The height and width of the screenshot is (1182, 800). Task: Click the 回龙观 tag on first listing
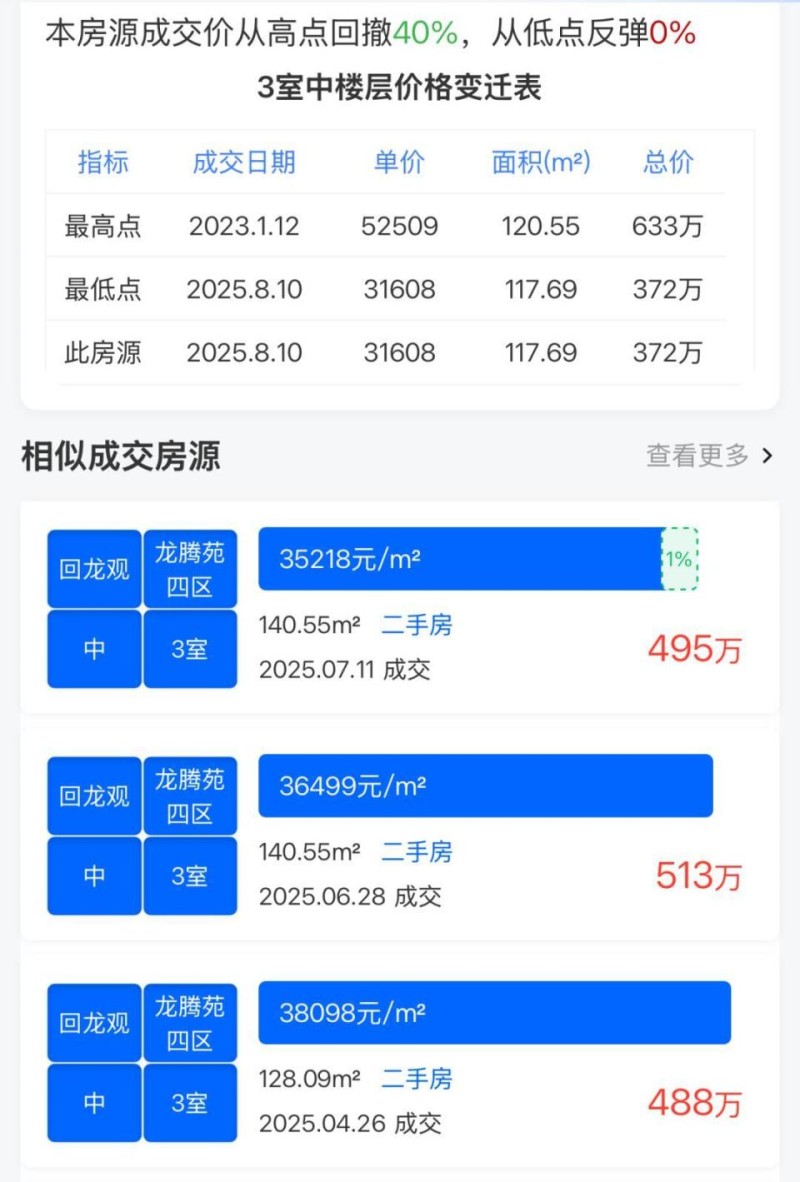tap(93, 567)
